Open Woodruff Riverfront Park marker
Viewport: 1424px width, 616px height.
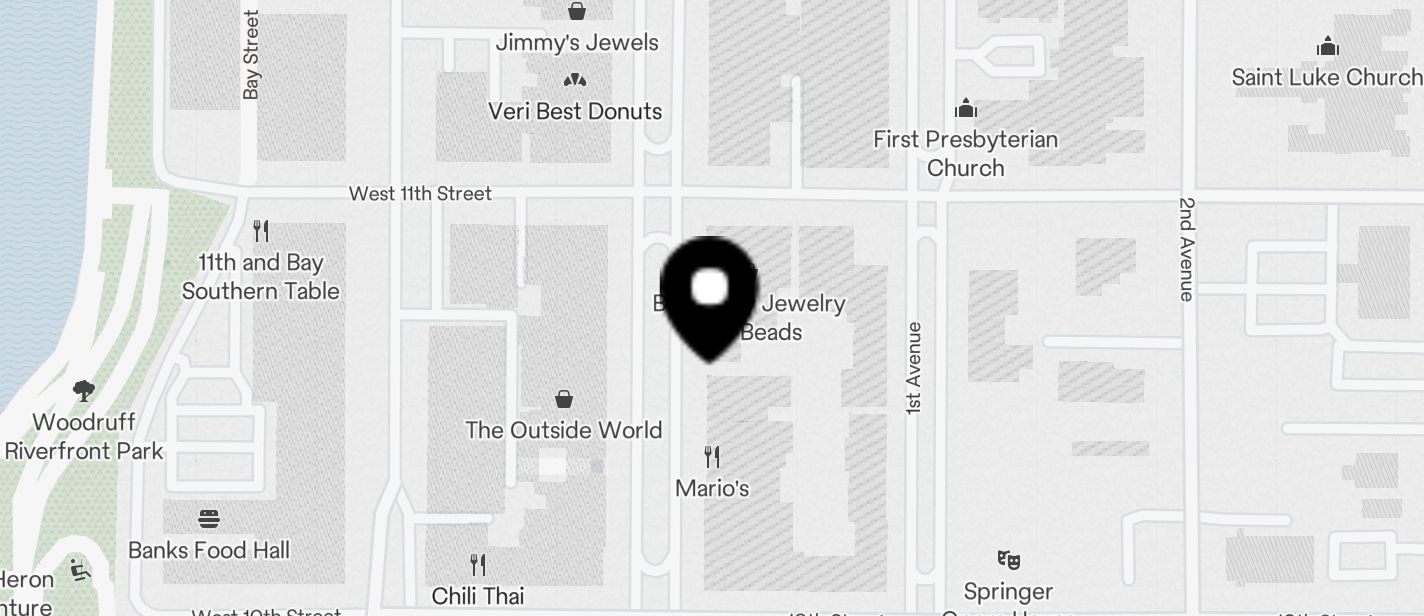pos(84,391)
